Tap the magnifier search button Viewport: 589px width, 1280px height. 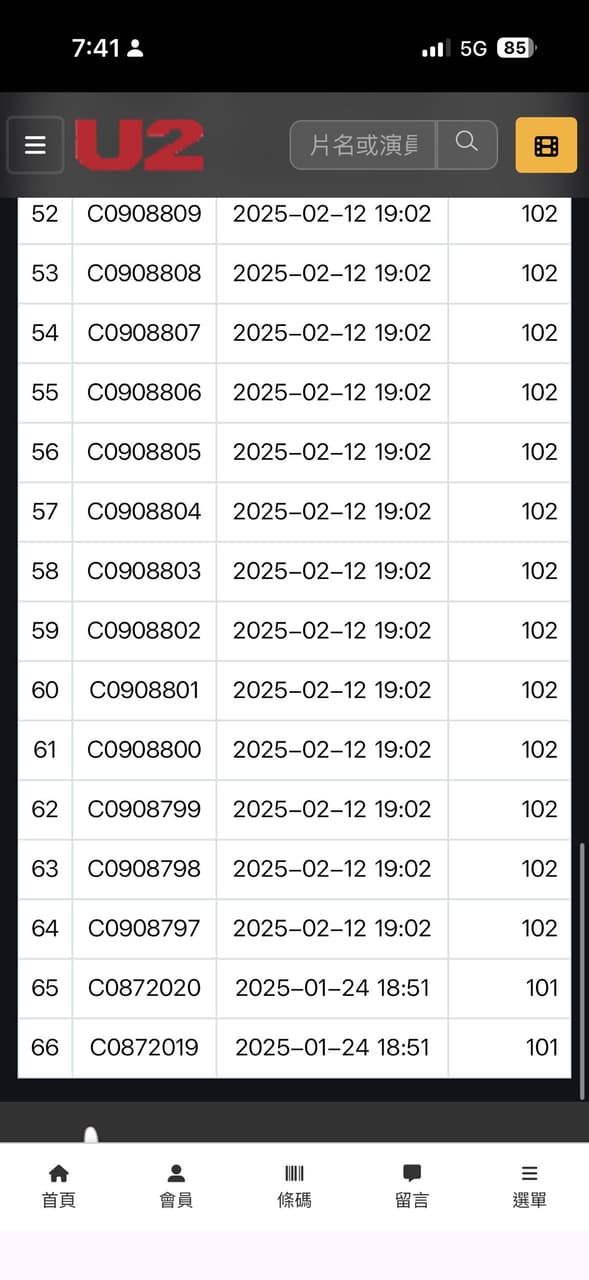point(466,145)
